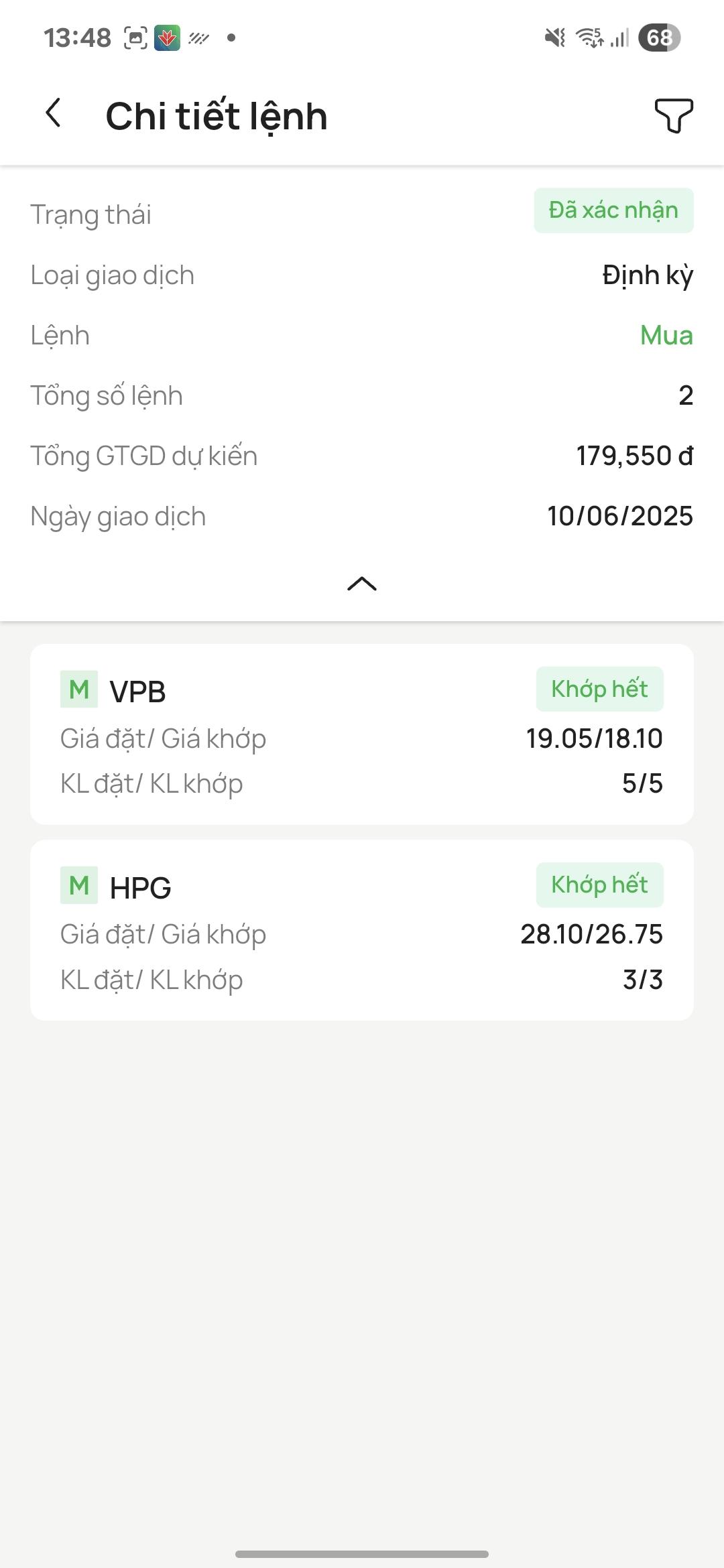Tap the Khớp hết badge on VPB card
The image size is (724, 1568).
[x=599, y=688]
